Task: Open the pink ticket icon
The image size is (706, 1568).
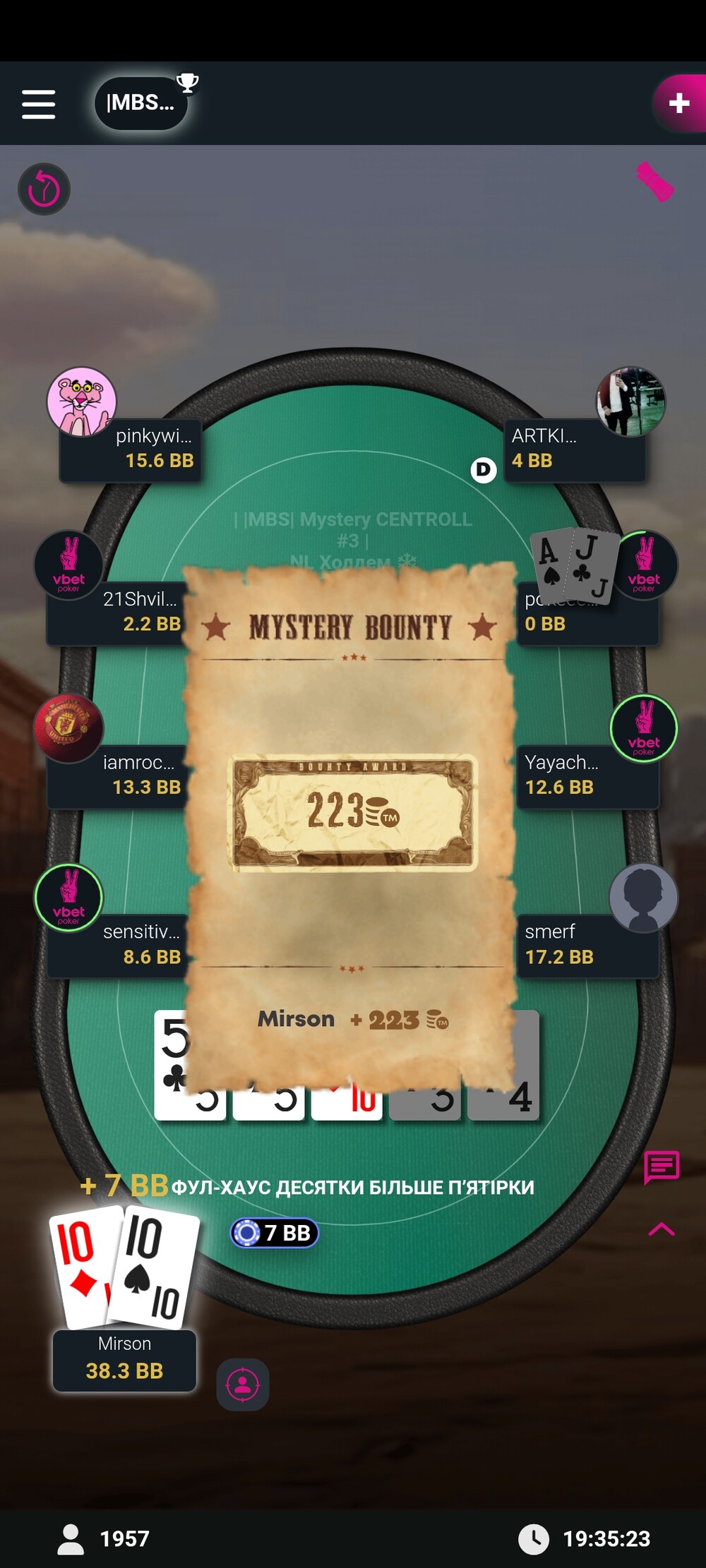Action: (655, 181)
